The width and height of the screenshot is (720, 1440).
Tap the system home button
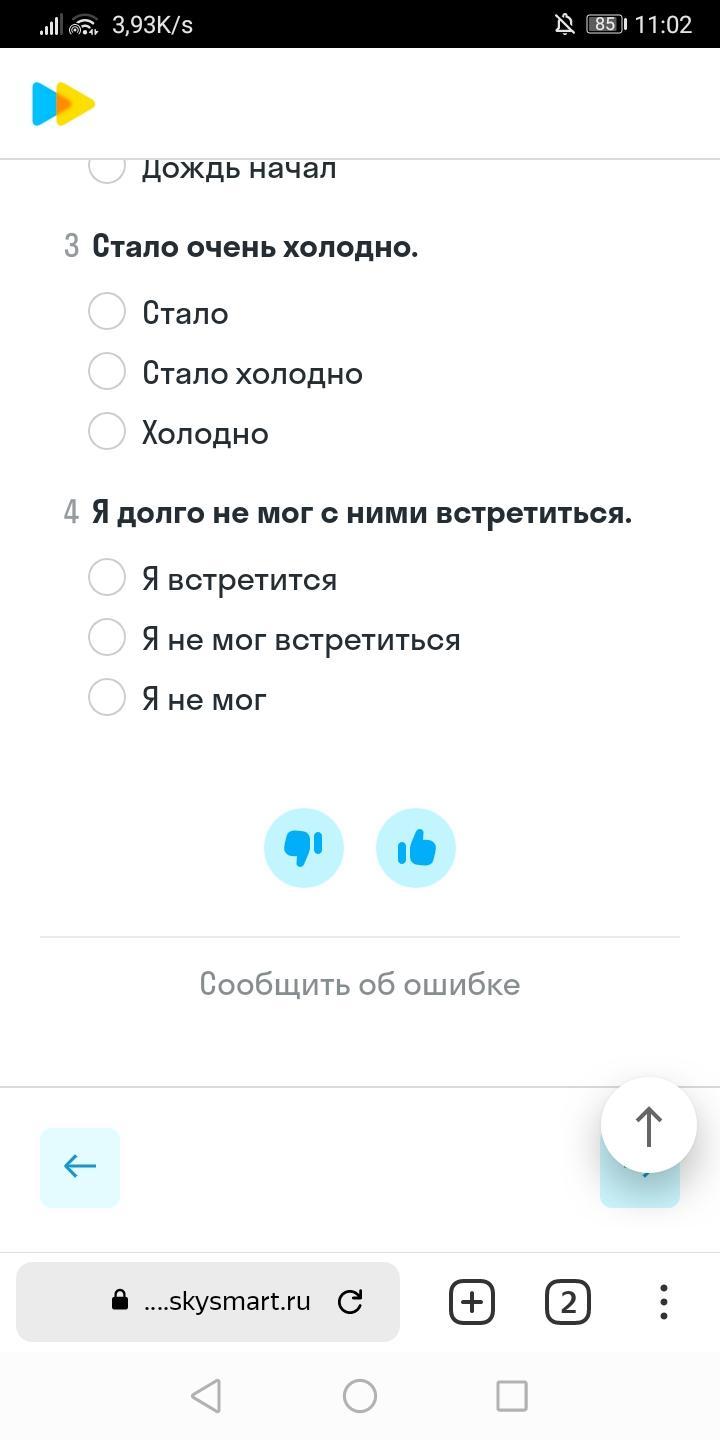pos(360,1396)
